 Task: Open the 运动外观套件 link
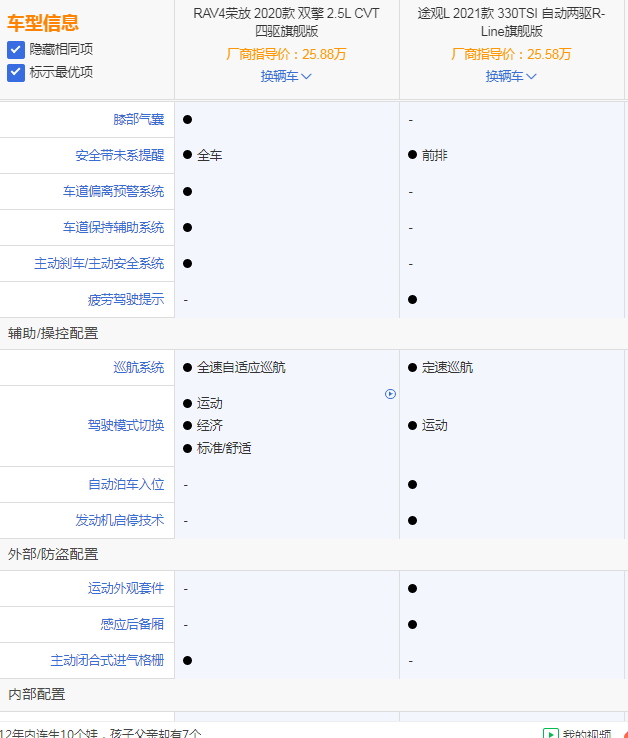coord(125,589)
